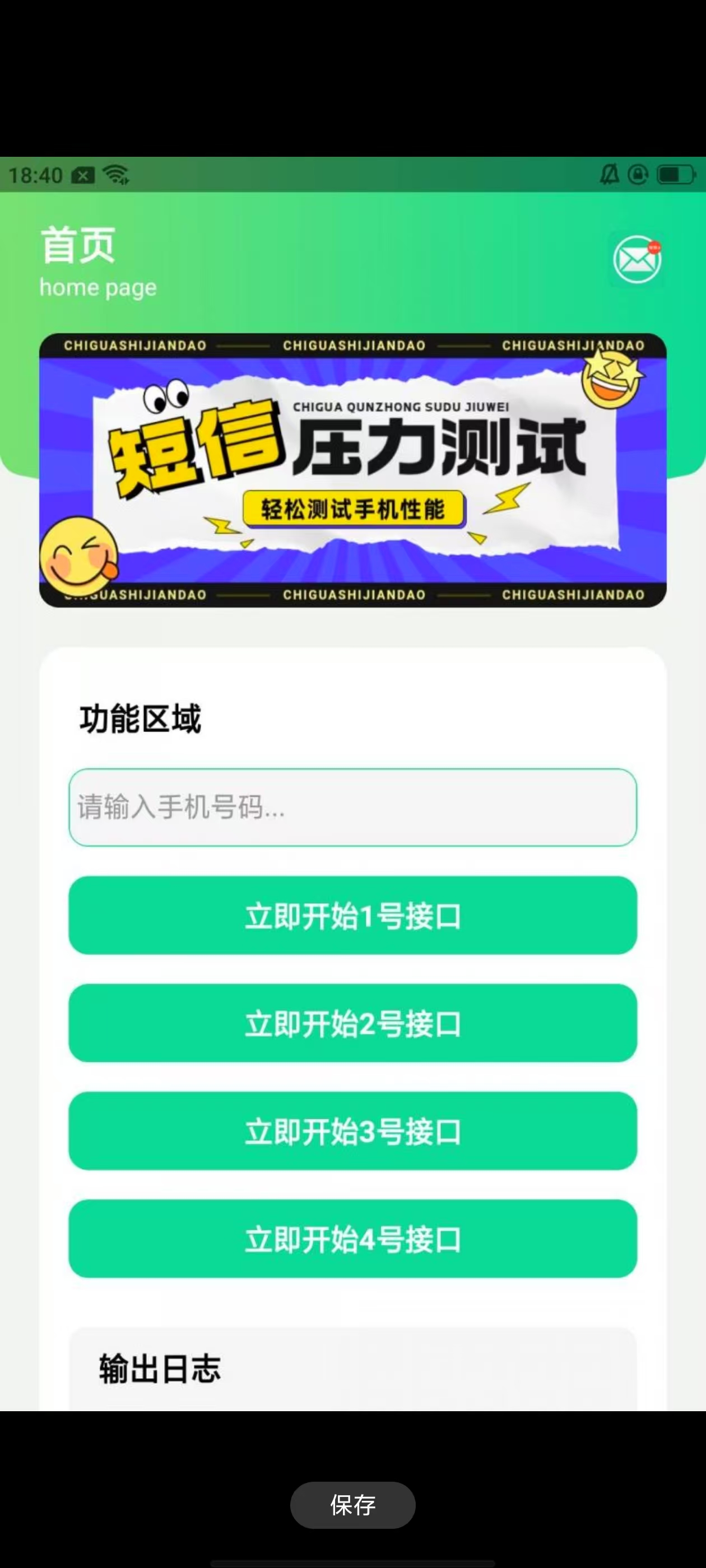The height and width of the screenshot is (1568, 706).
Task: Start interface 1 with 立即开始1号接口
Action: (x=352, y=916)
